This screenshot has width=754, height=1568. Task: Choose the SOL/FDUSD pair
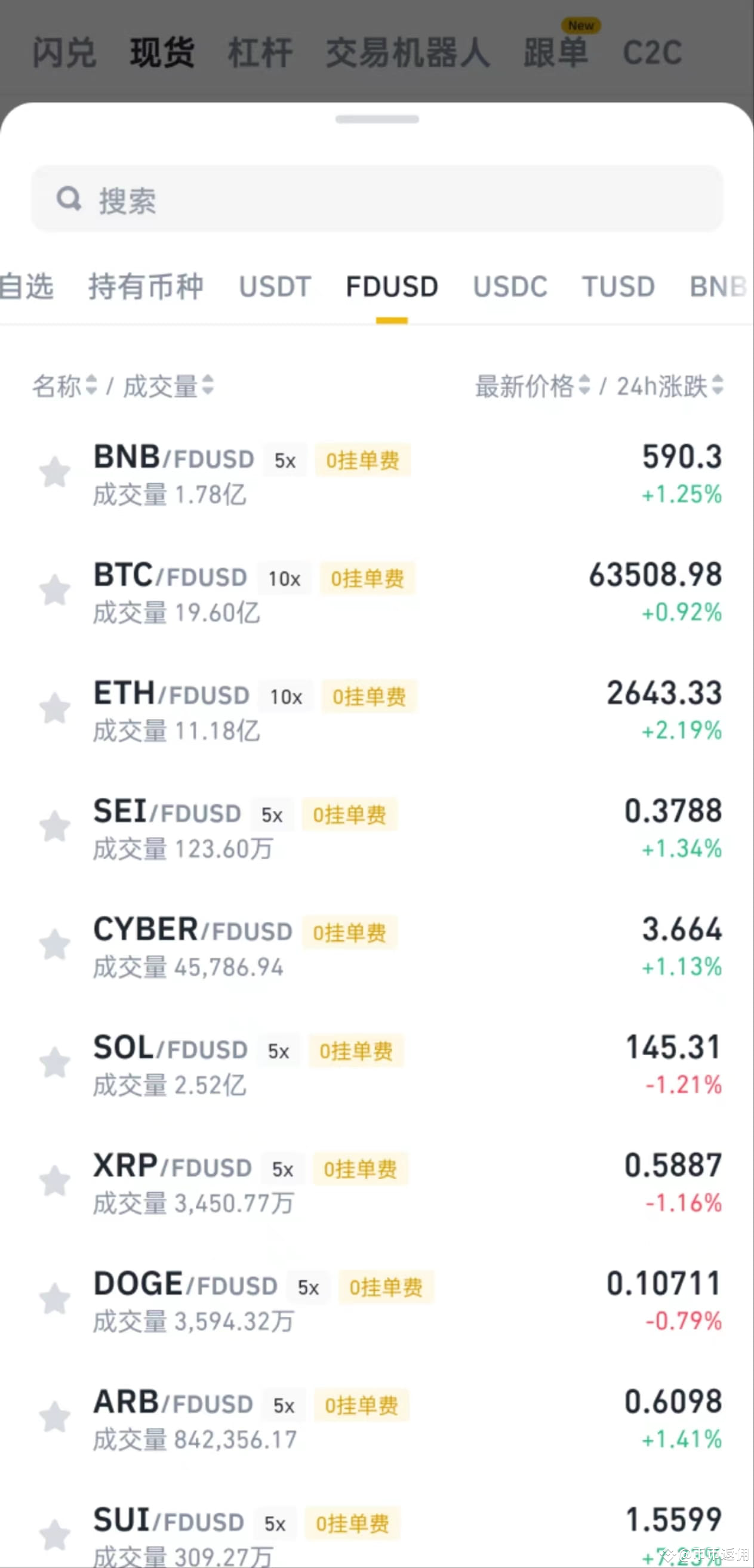coord(170,1049)
